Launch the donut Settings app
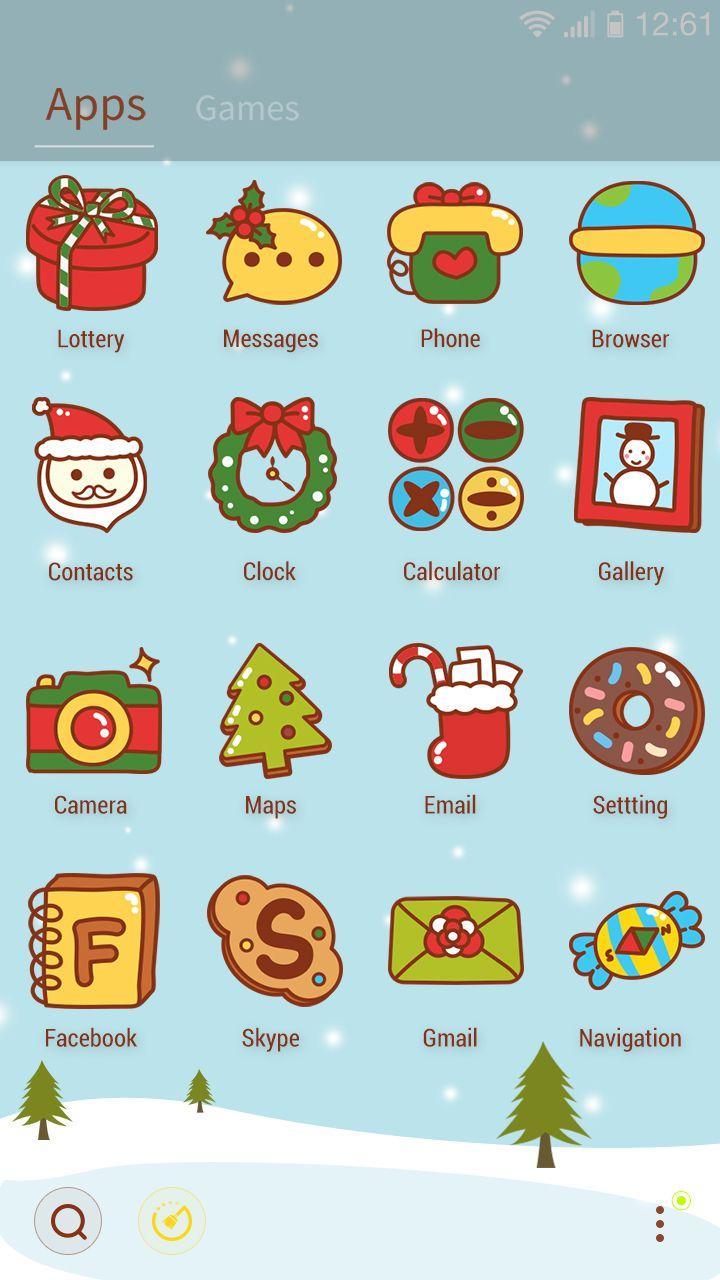 630,710
